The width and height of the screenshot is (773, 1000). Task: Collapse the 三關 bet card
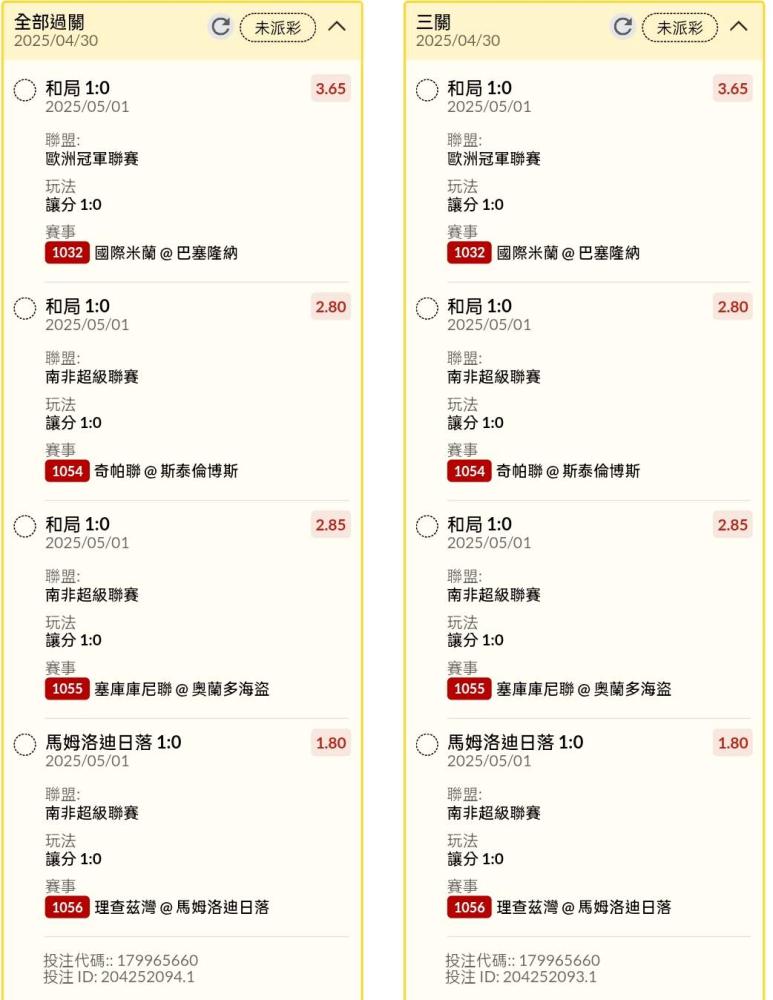(x=739, y=27)
